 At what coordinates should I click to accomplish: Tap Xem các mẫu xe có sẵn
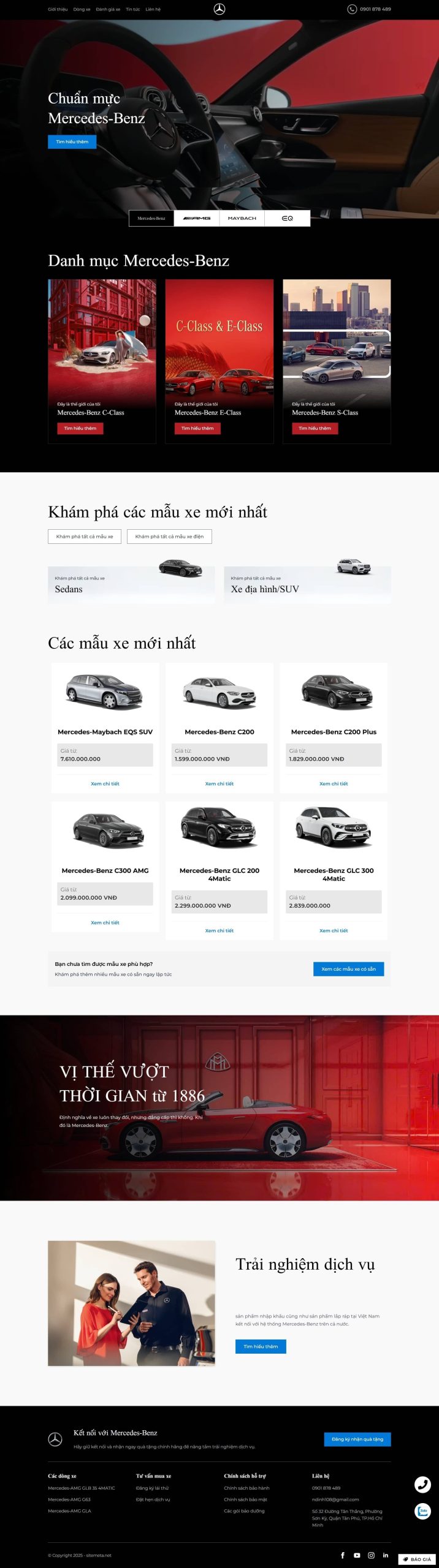348,968
